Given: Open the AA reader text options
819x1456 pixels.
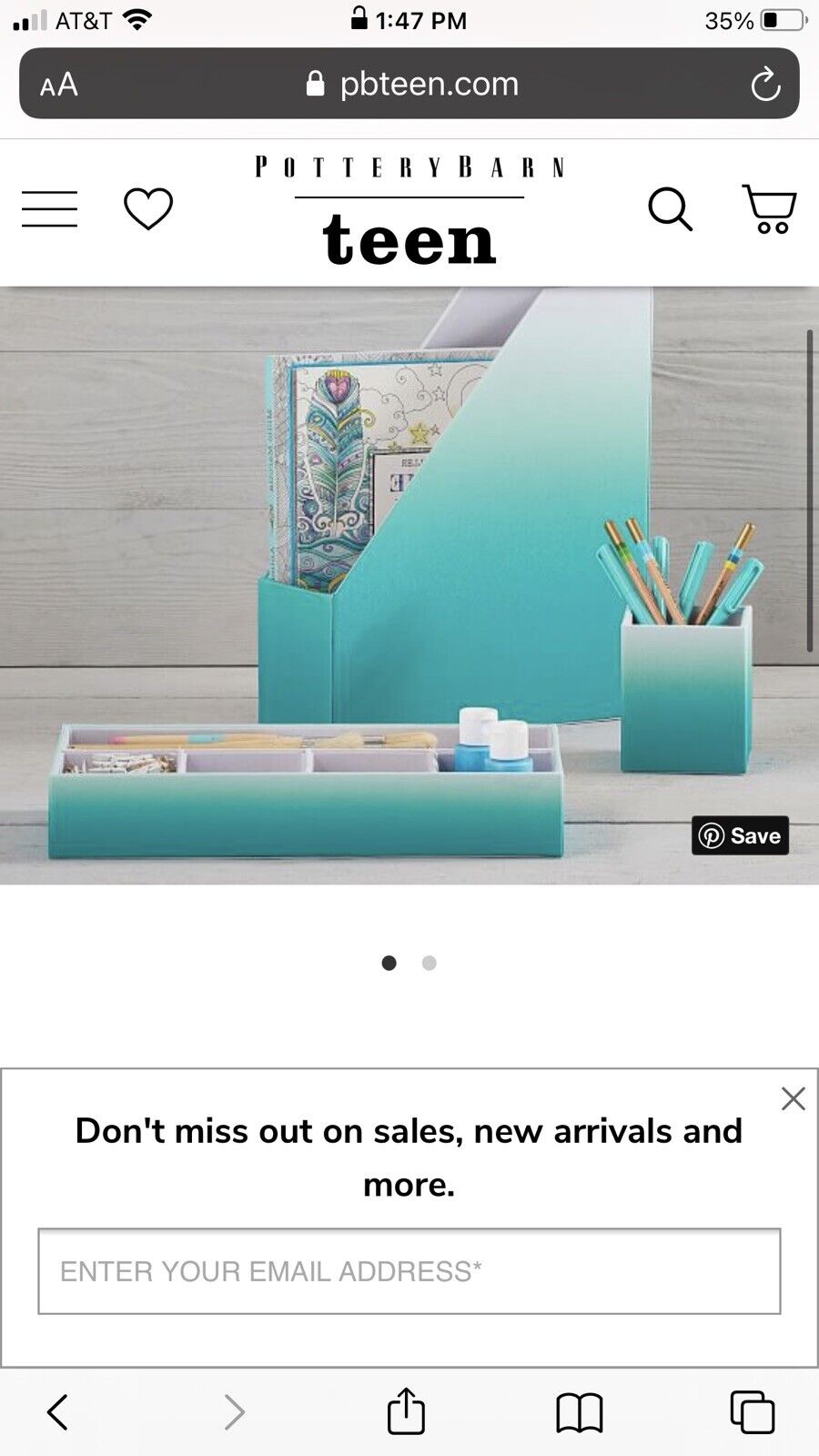Looking at the screenshot, I should coord(59,85).
